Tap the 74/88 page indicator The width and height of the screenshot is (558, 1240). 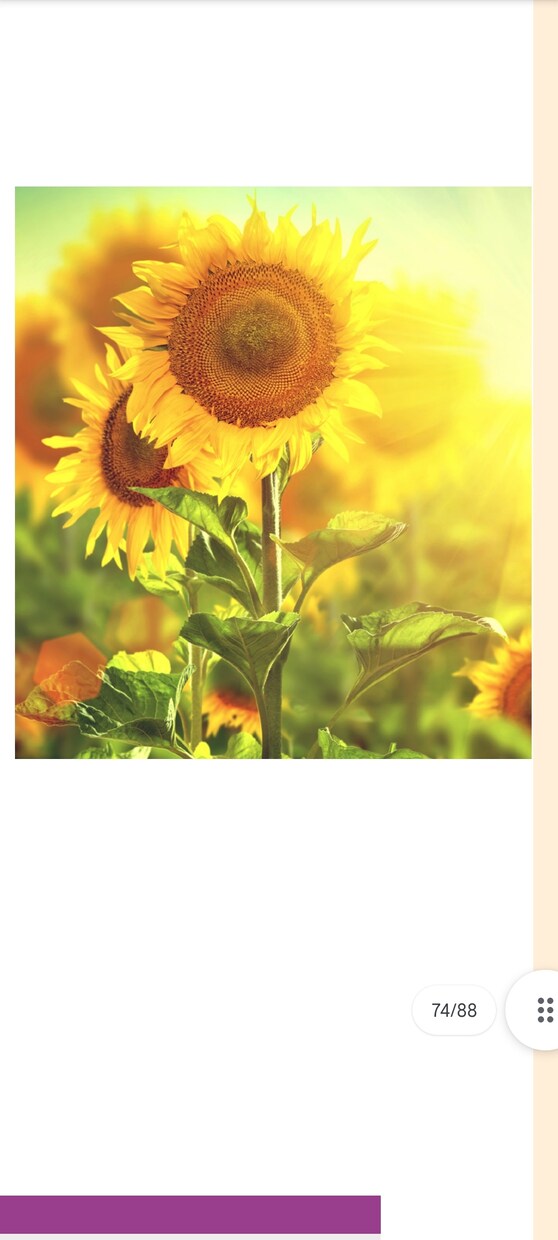[454, 1010]
